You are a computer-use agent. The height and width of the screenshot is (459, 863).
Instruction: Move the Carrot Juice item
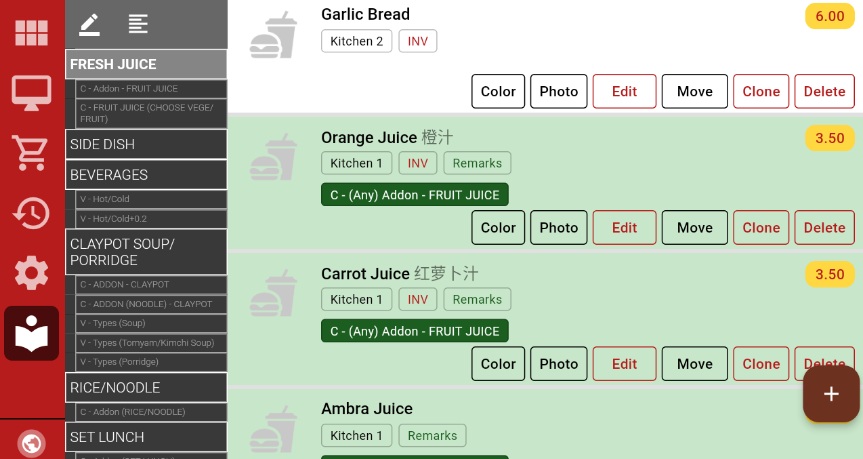694,364
